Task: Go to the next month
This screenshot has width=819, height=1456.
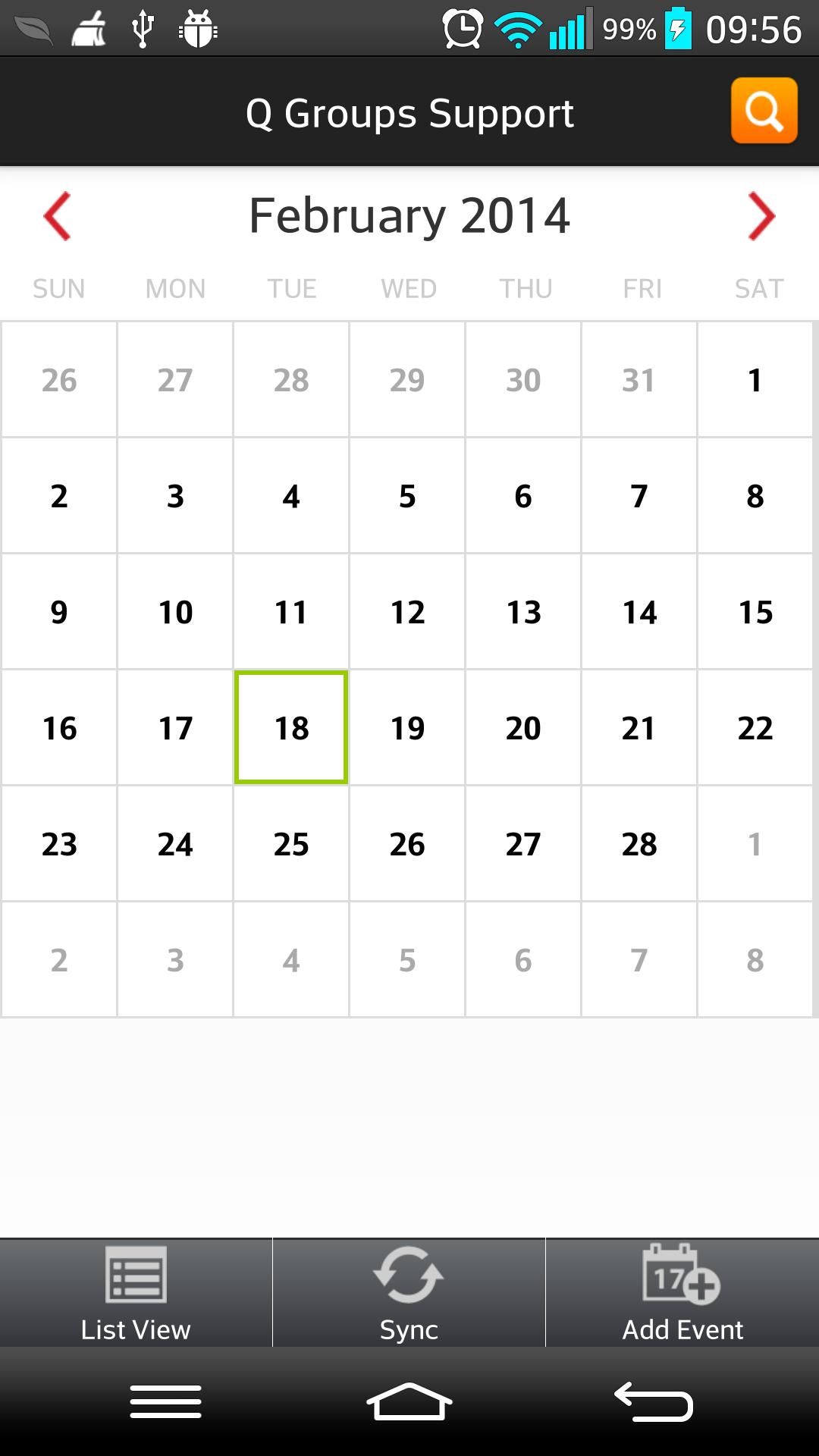Action: tap(761, 216)
